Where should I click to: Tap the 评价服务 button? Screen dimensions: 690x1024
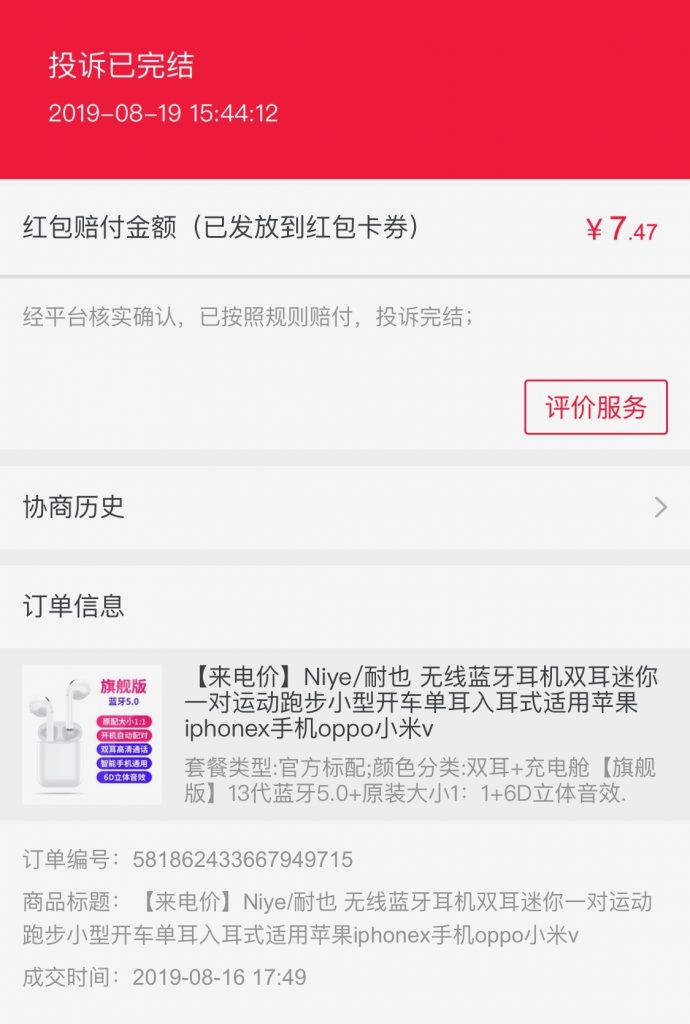(x=595, y=407)
